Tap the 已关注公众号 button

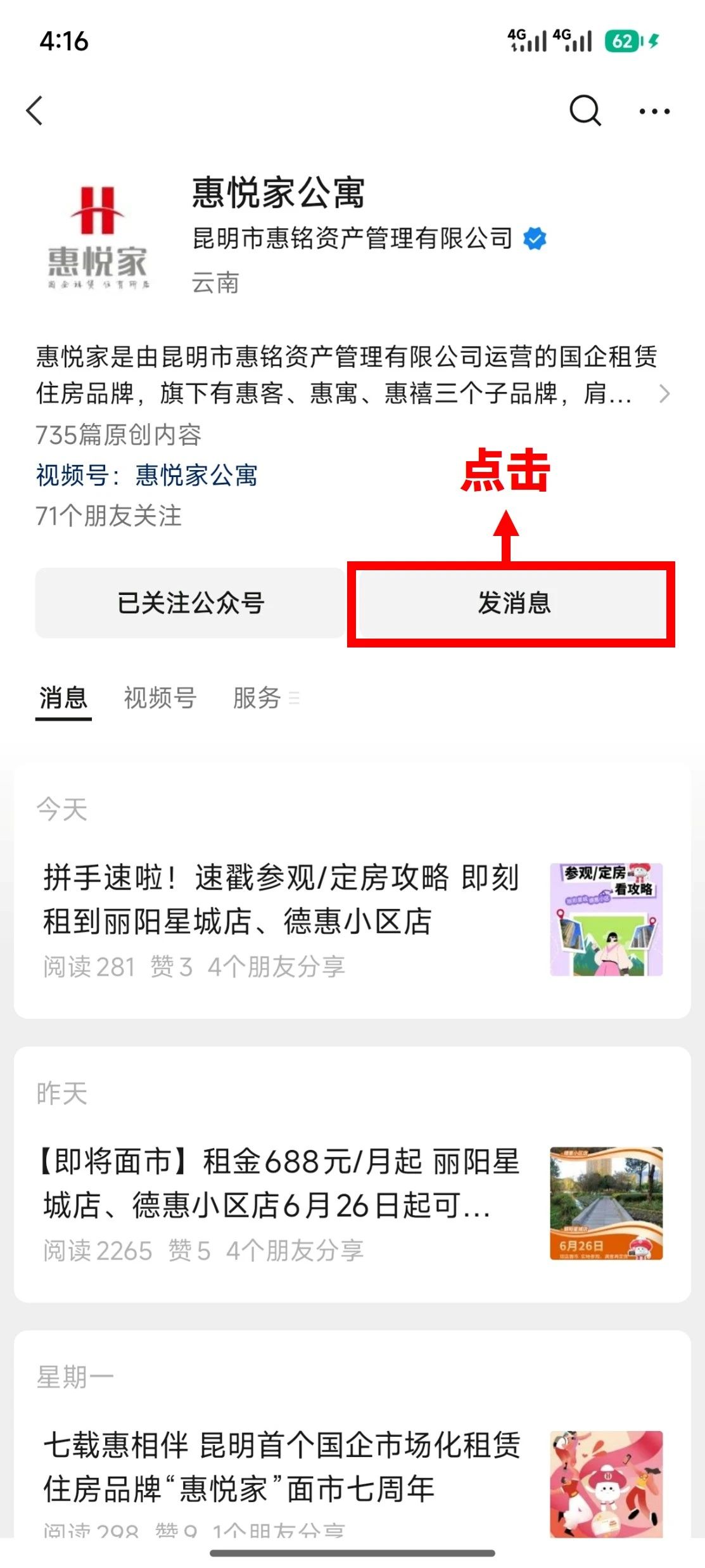coord(190,602)
